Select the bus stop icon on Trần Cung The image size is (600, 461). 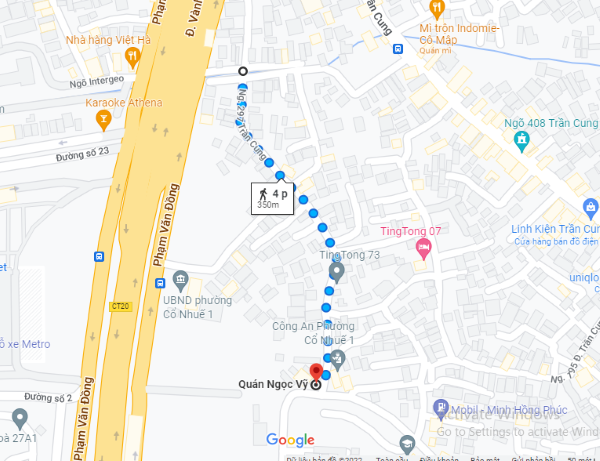(x=398, y=48)
